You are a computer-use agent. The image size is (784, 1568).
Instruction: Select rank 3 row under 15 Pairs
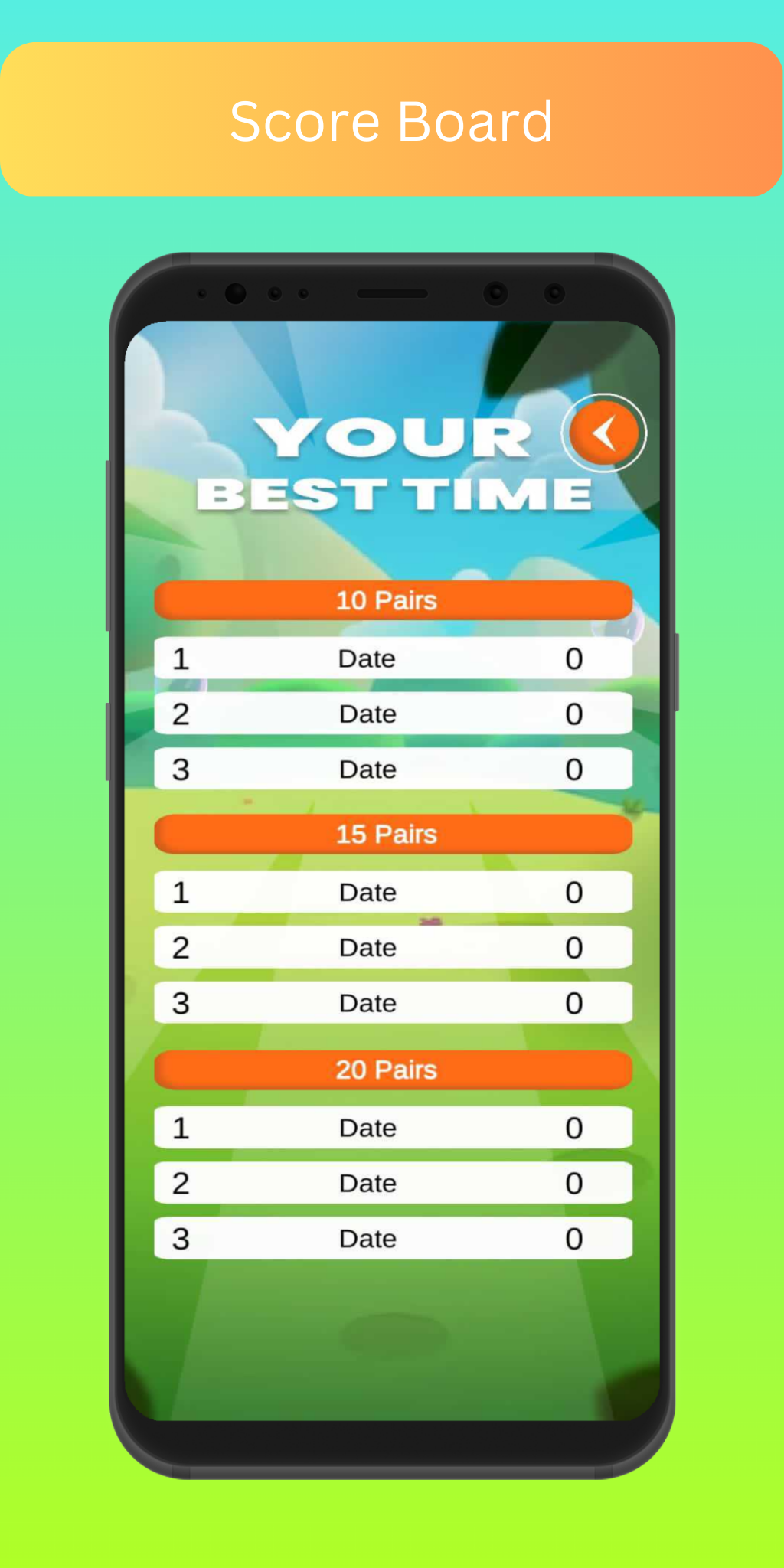click(x=392, y=1002)
